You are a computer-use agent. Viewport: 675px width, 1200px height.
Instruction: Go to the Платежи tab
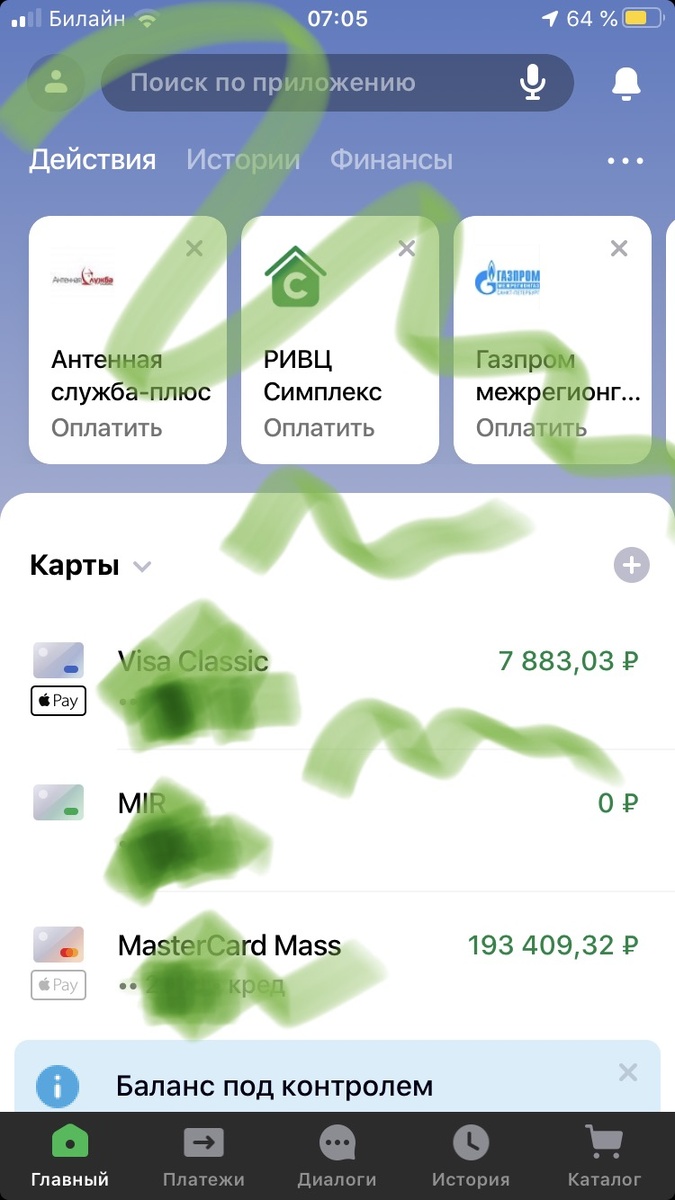pos(204,1156)
